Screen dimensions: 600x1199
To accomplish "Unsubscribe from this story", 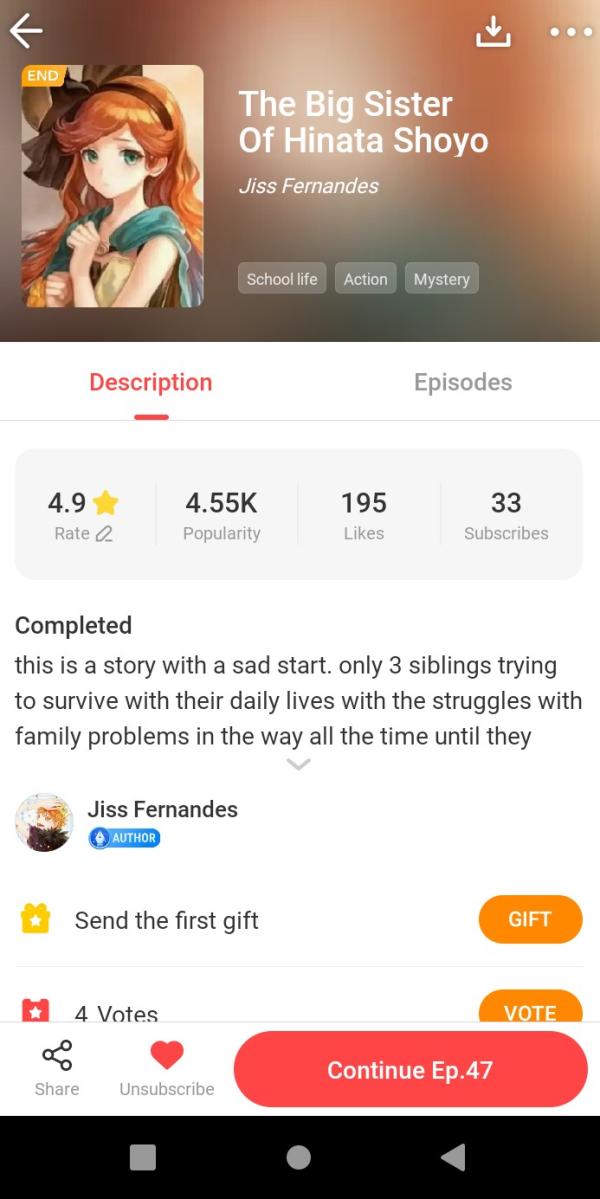I will (x=167, y=1069).
